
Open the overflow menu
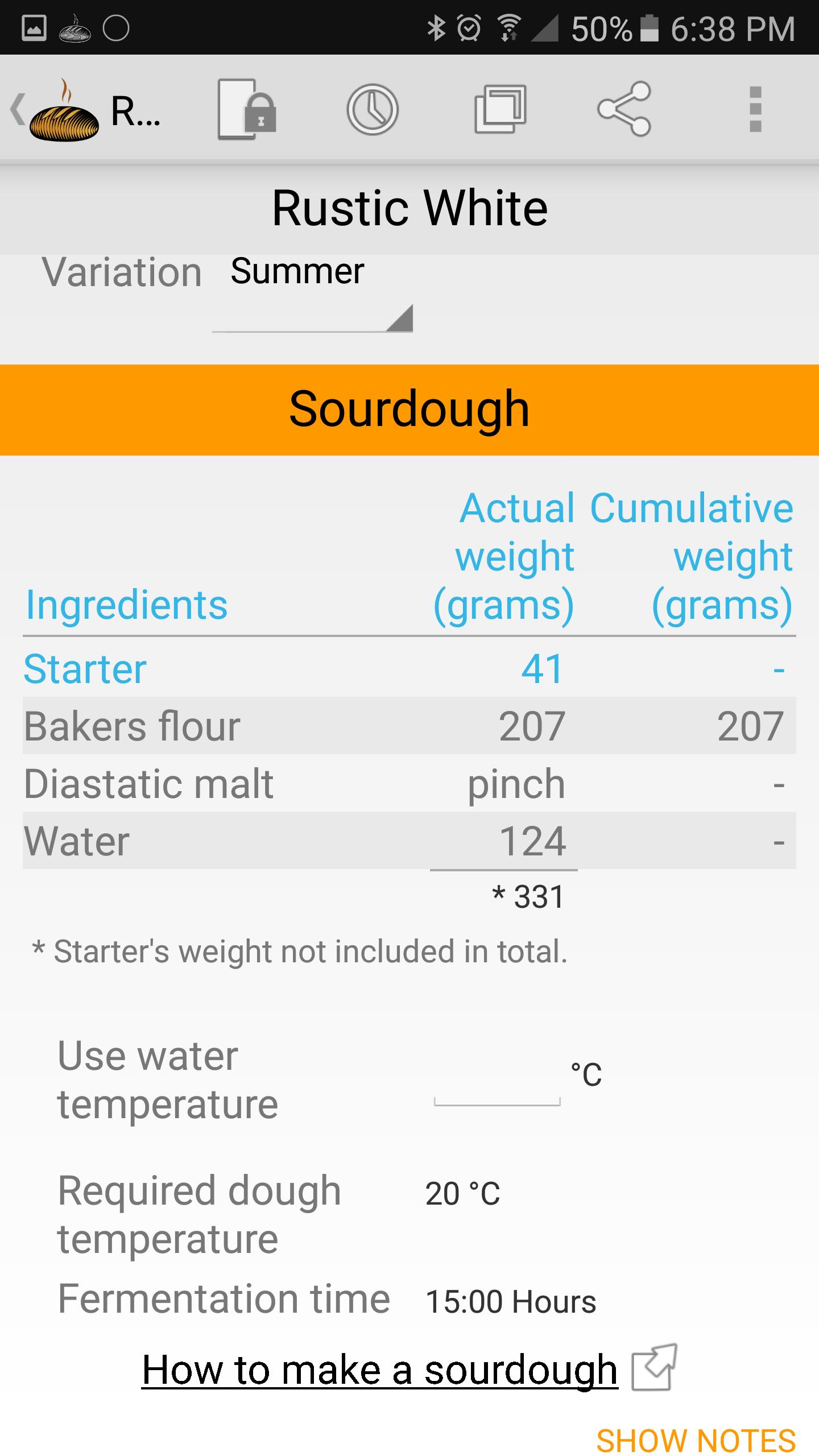[x=755, y=110]
